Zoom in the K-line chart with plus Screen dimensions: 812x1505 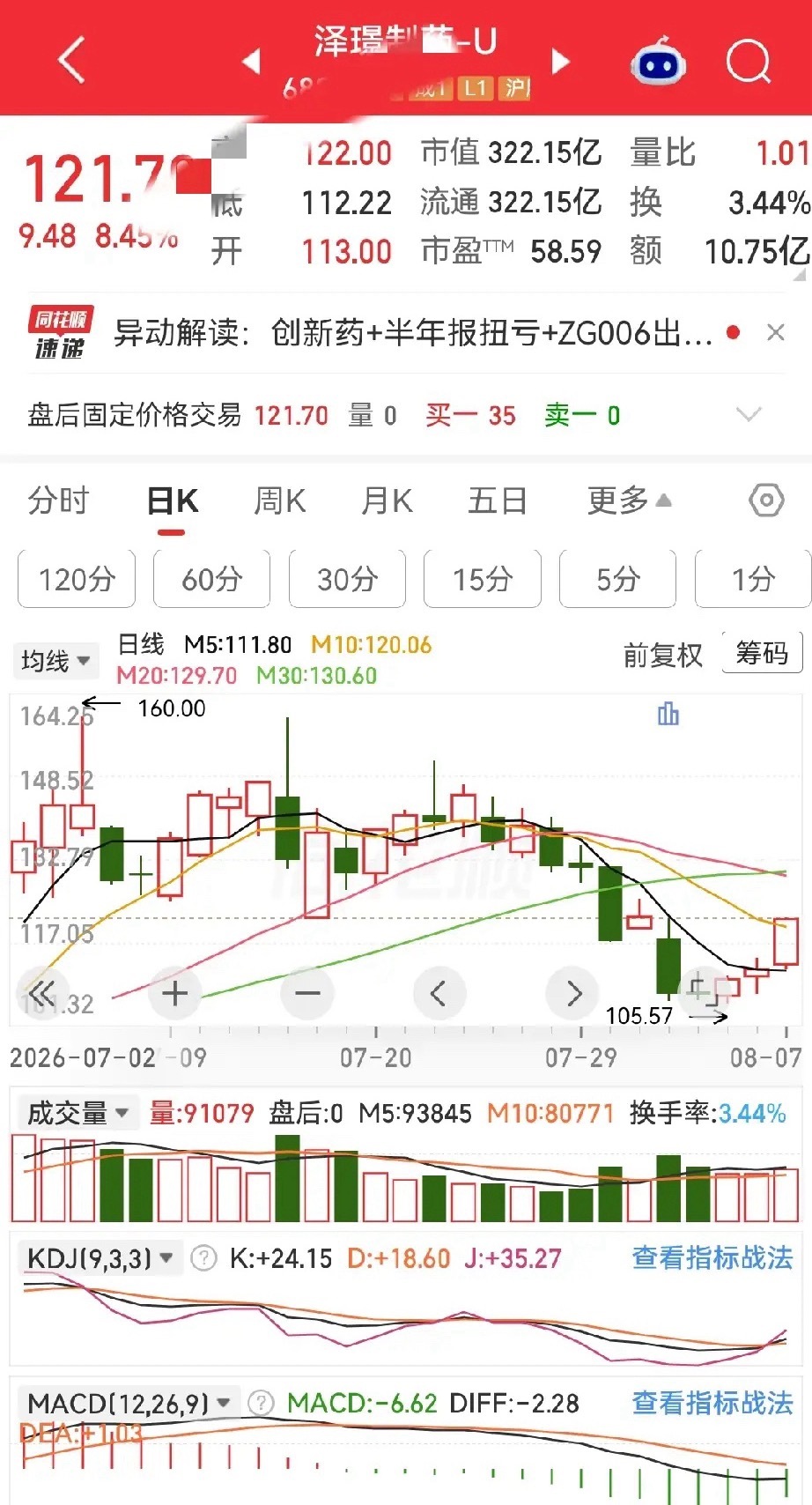tap(174, 993)
